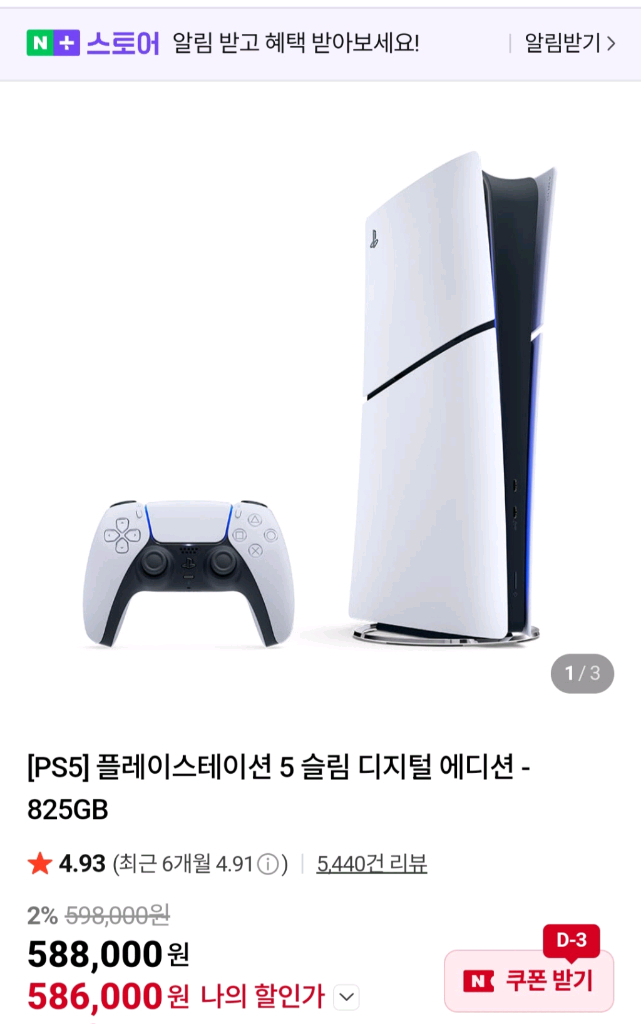Expand the 나의 할인가 price details
Screen dimensions: 641x1024
click(347, 997)
